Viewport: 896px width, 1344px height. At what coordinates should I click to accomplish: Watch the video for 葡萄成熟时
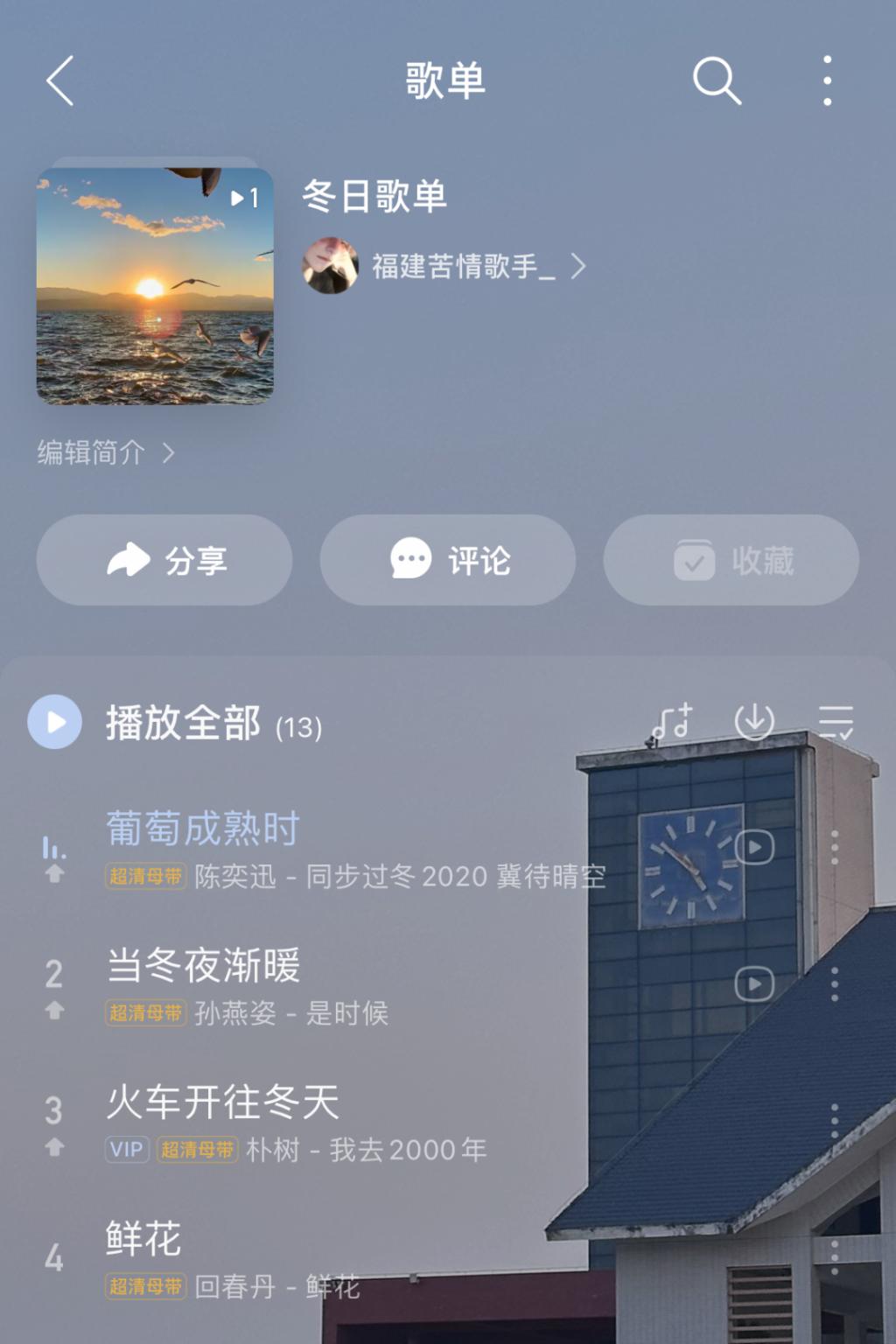tap(754, 847)
